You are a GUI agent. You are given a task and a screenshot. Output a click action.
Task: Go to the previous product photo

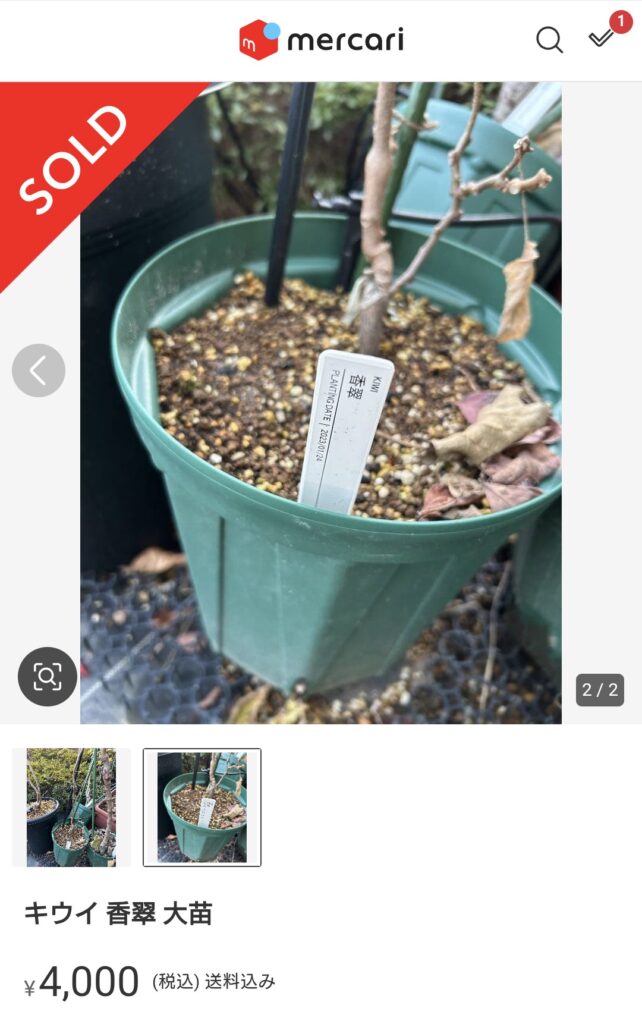39,371
